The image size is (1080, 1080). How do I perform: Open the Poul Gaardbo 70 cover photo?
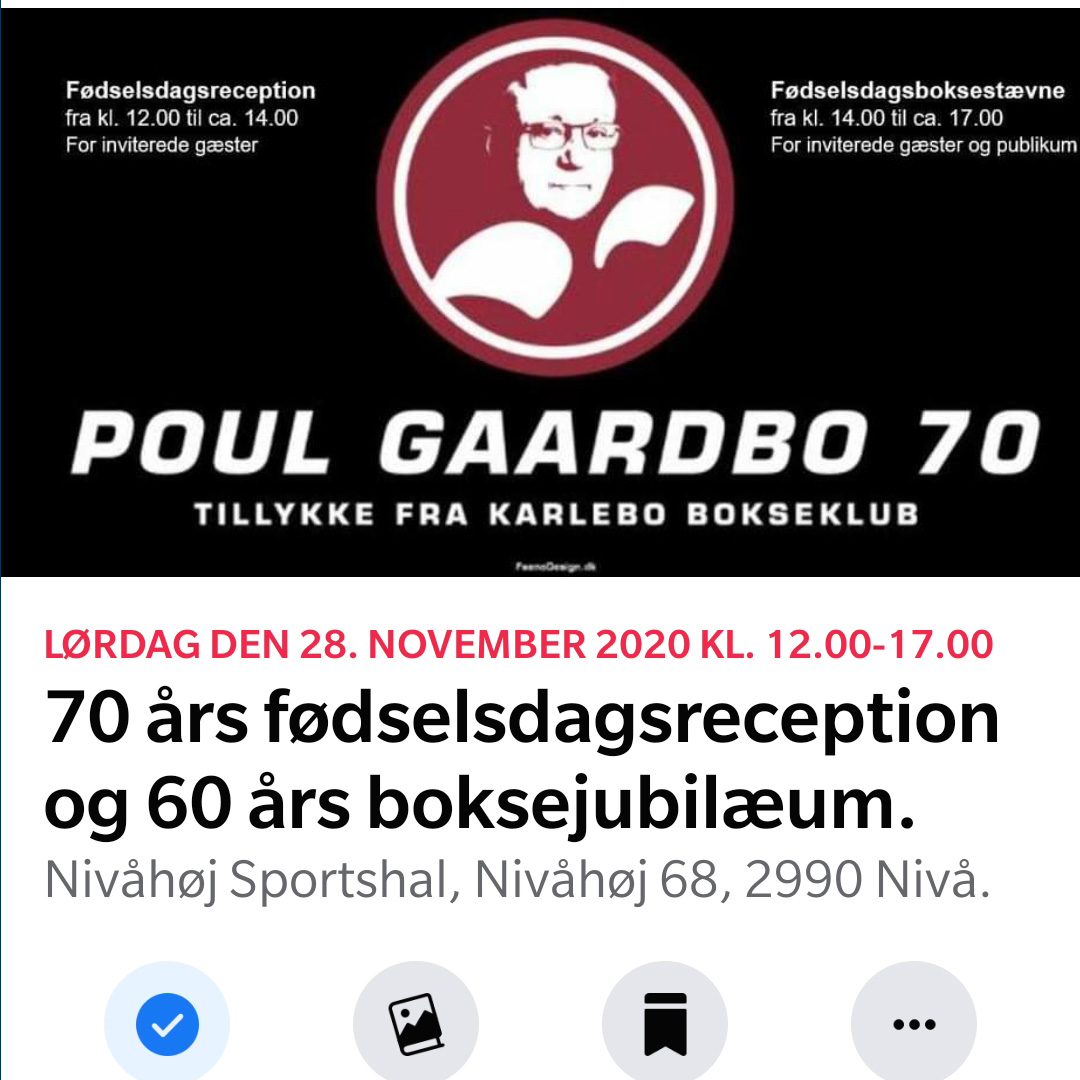pyautogui.click(x=540, y=292)
